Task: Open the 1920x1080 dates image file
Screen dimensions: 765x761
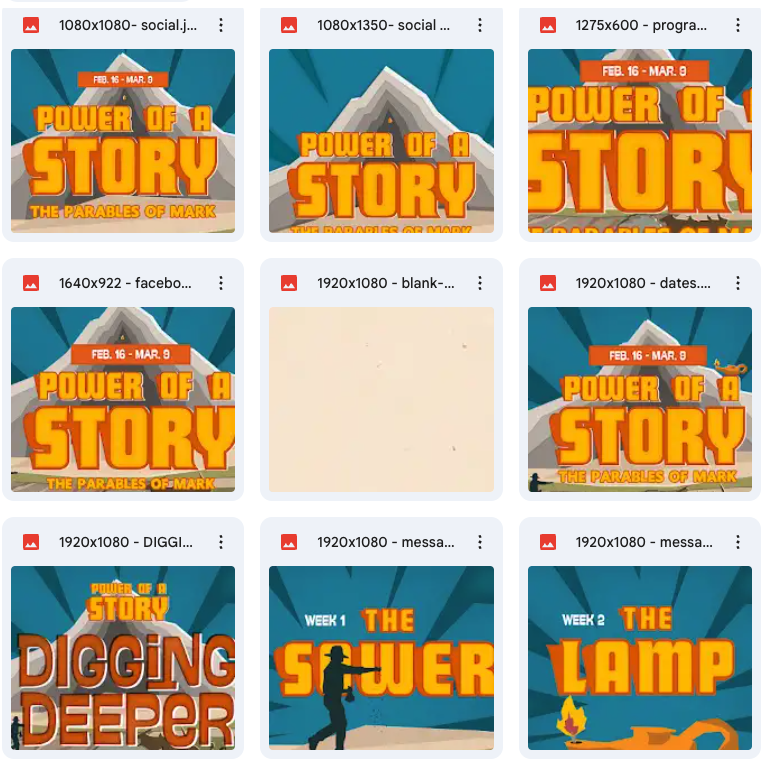Action: pyautogui.click(x=640, y=398)
